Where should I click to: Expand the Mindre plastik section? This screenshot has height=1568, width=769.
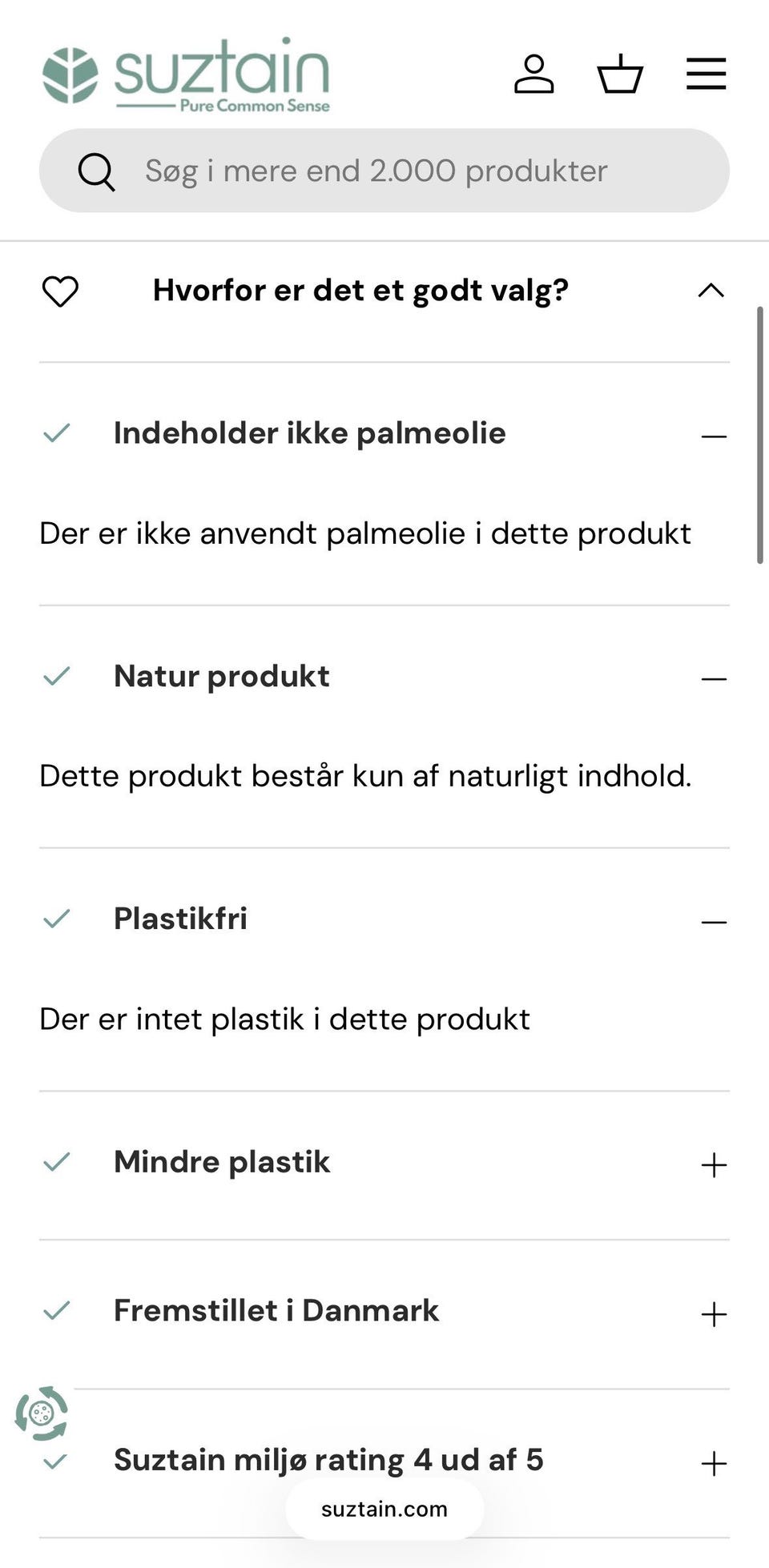point(713,1164)
